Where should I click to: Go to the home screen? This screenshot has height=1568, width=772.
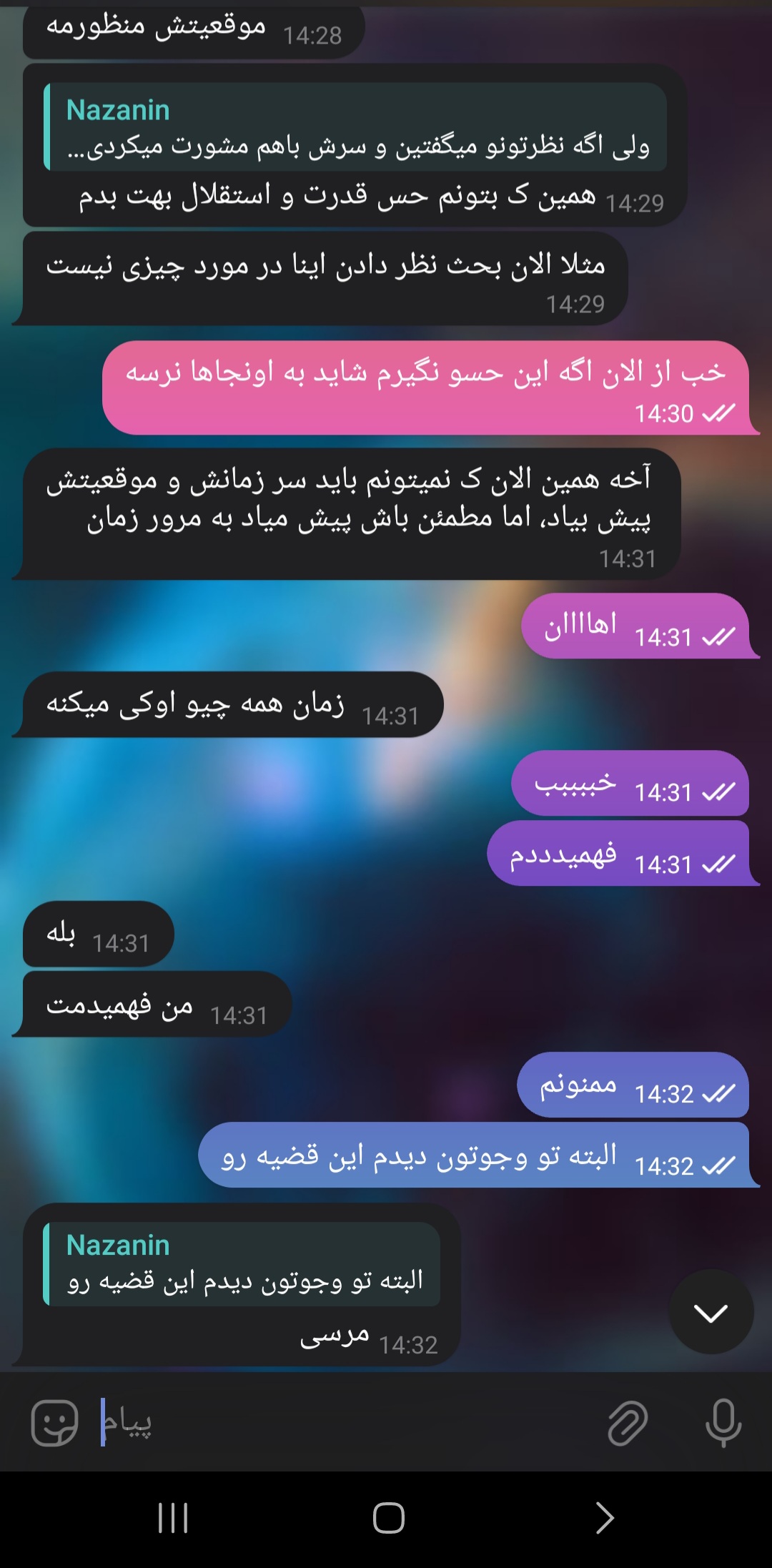click(388, 1517)
